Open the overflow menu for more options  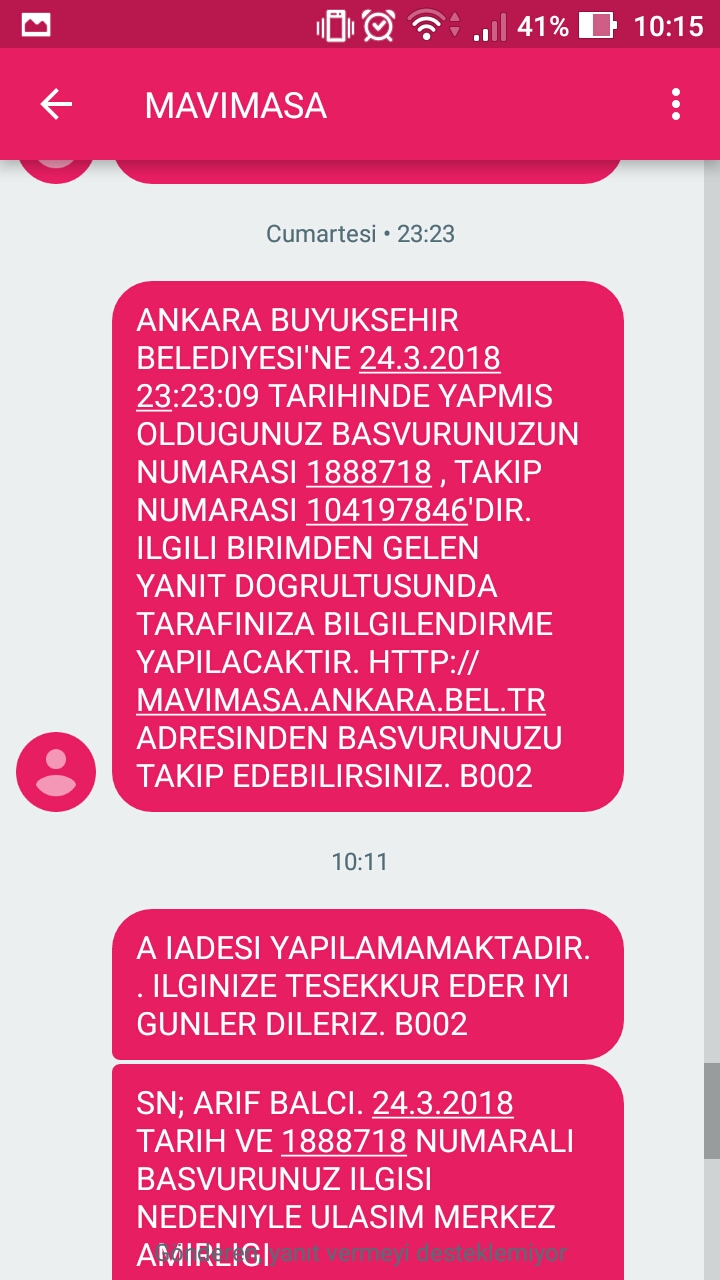point(676,105)
